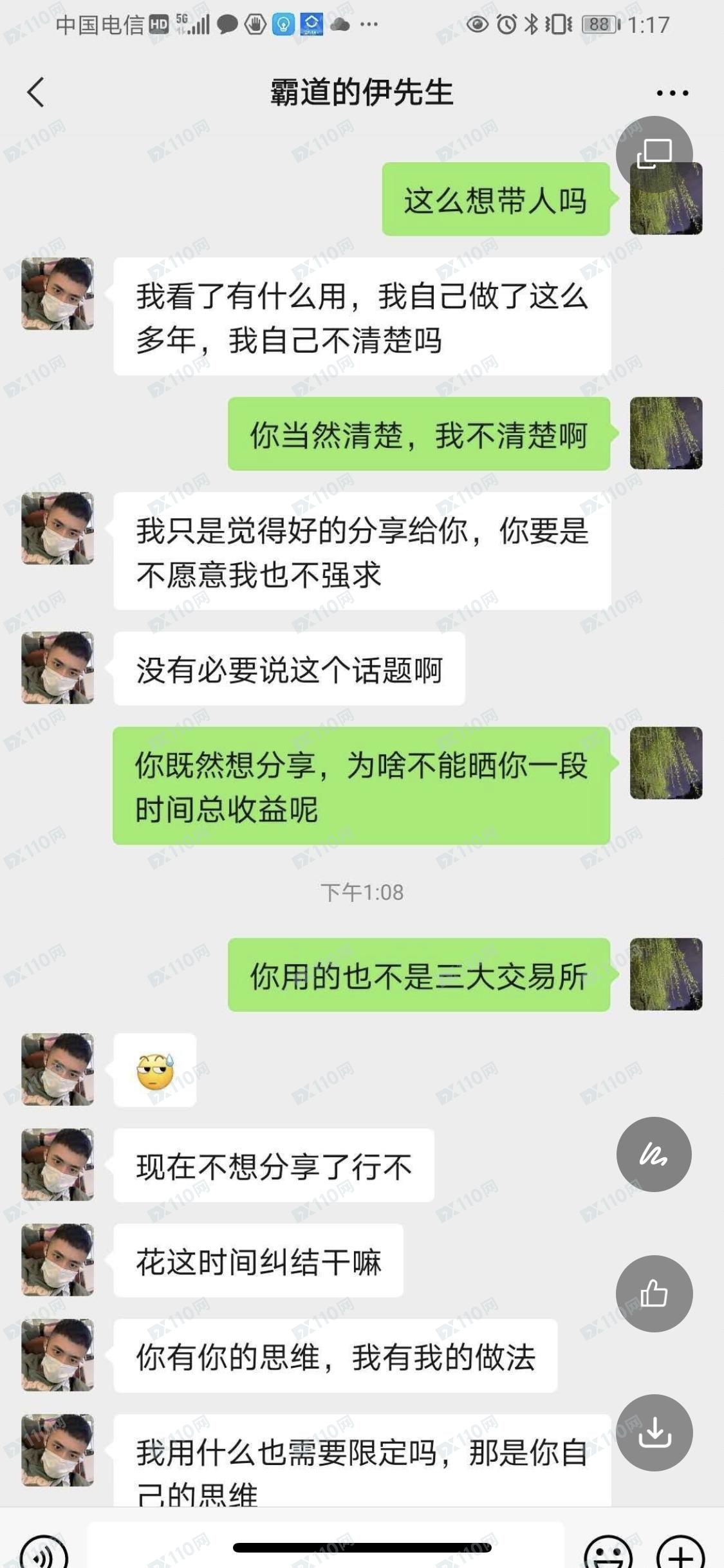
Task: Open contact avatar beside 没有必要说这个话题啊
Action: tap(58, 667)
